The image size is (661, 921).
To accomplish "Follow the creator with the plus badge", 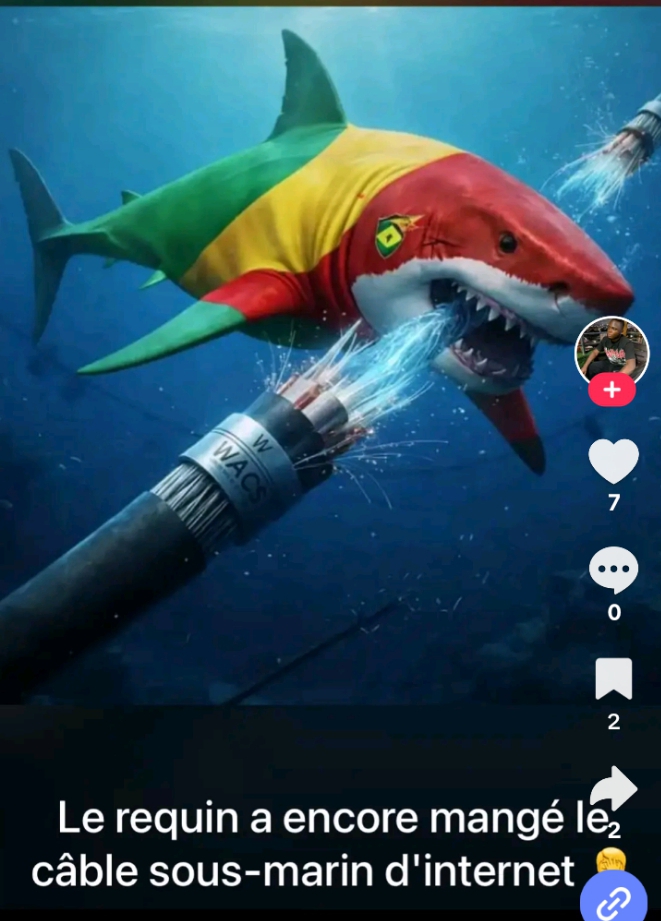I will (612, 389).
